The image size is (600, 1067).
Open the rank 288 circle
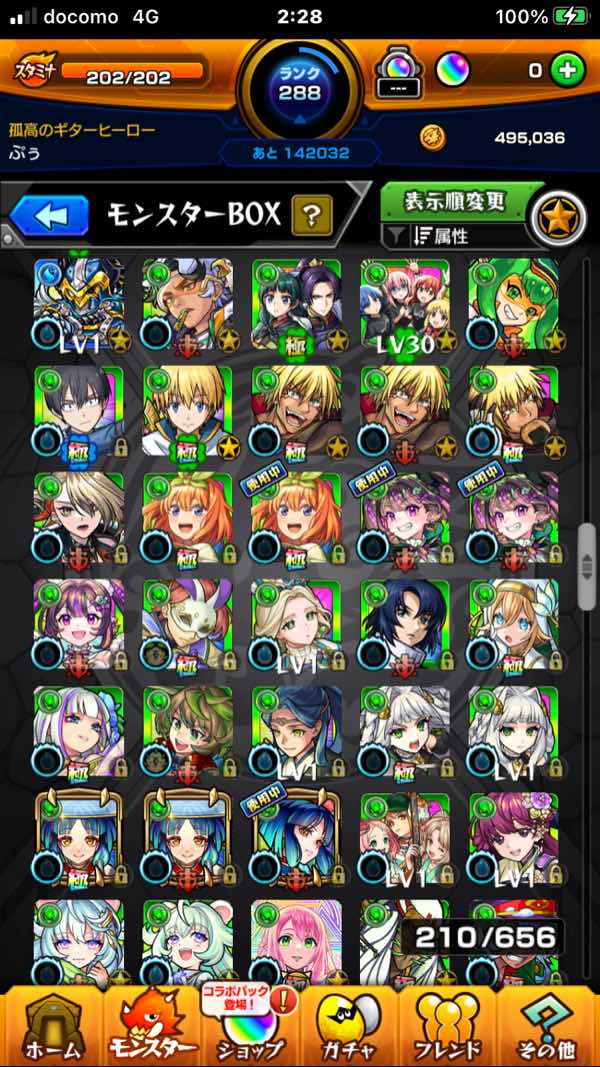[x=300, y=88]
